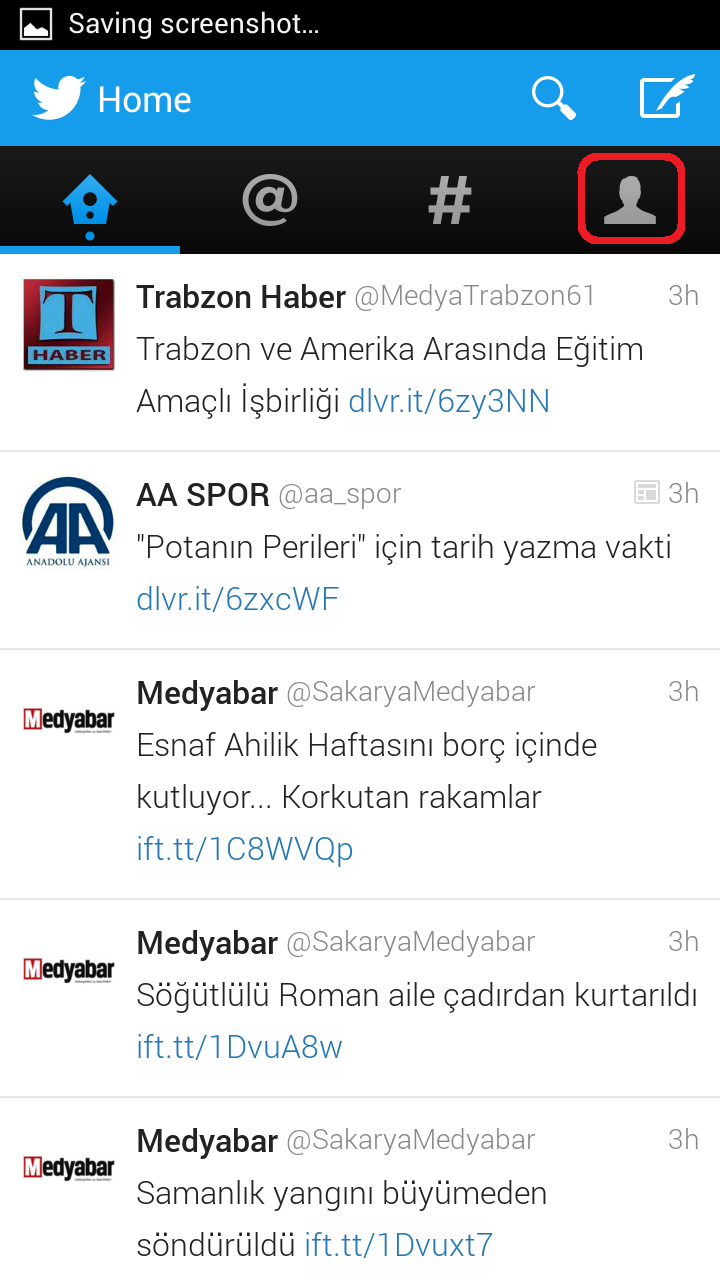Tap the Twitter bird Home logo
The height and width of the screenshot is (1280, 720).
pos(60,99)
